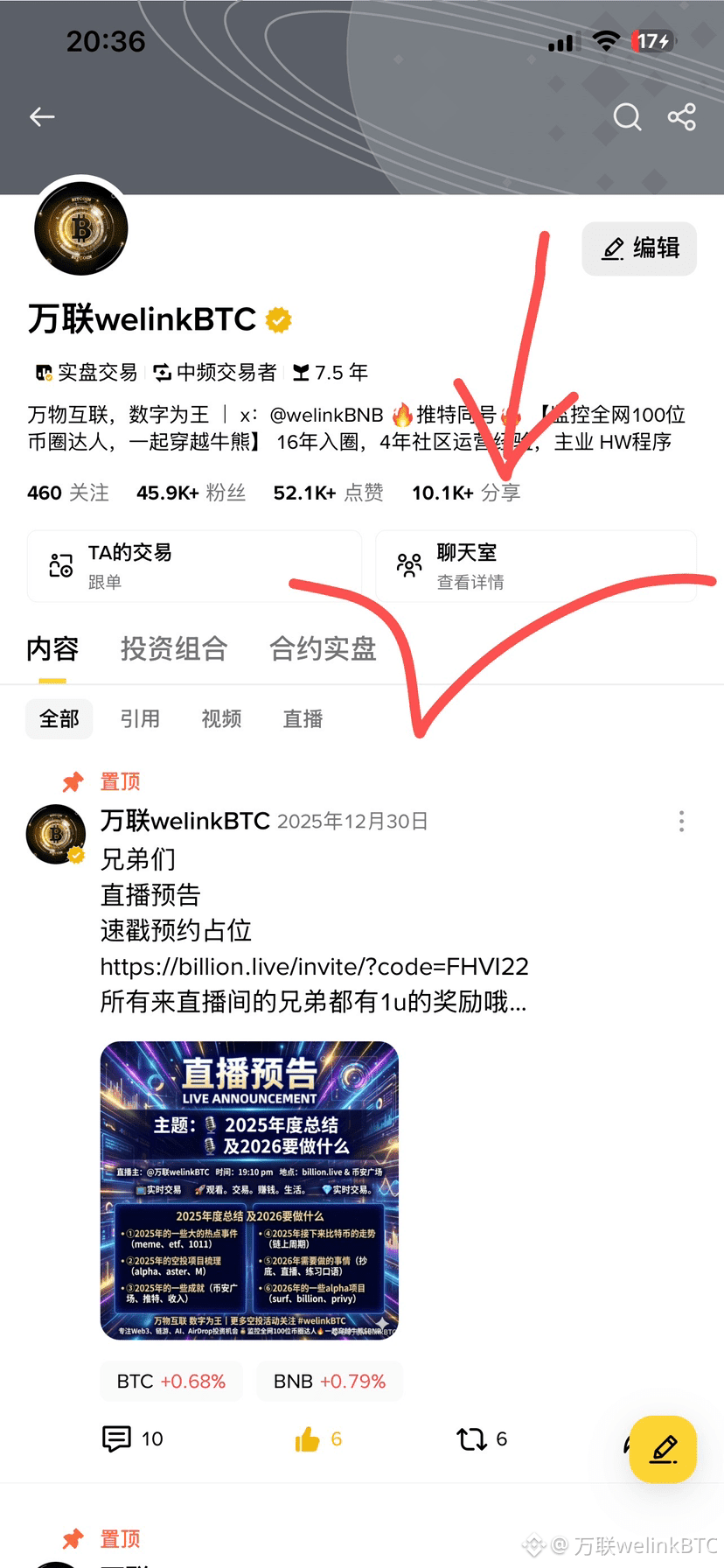Tap the search icon at the top
724x1568 pixels.
(627, 116)
